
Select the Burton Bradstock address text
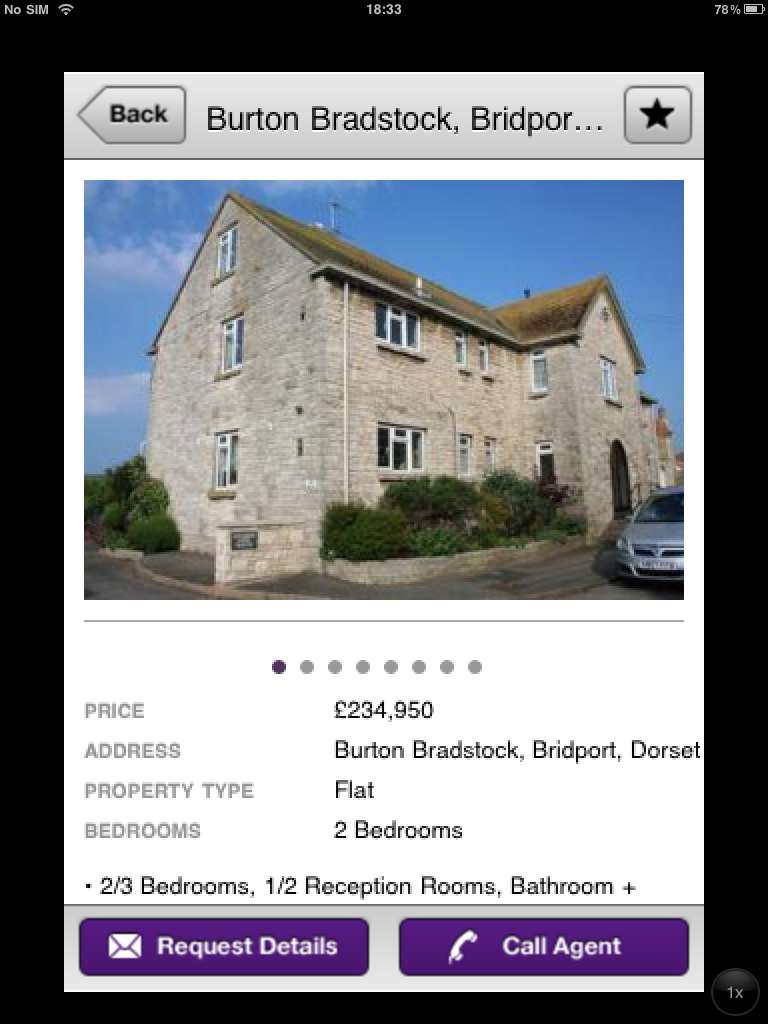pyautogui.click(x=517, y=750)
